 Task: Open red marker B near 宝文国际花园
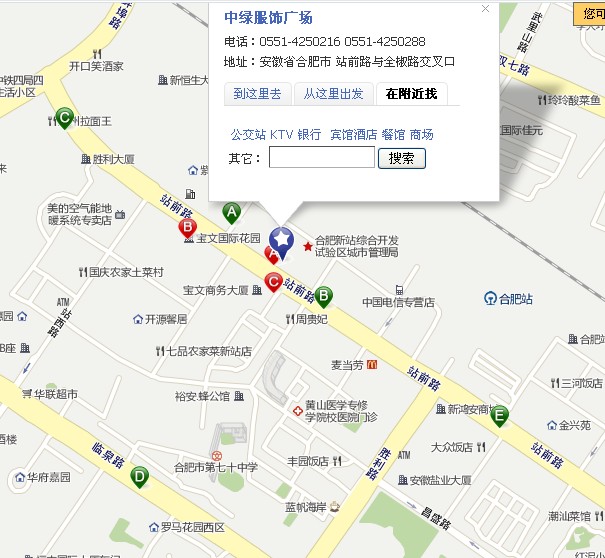tap(186, 228)
